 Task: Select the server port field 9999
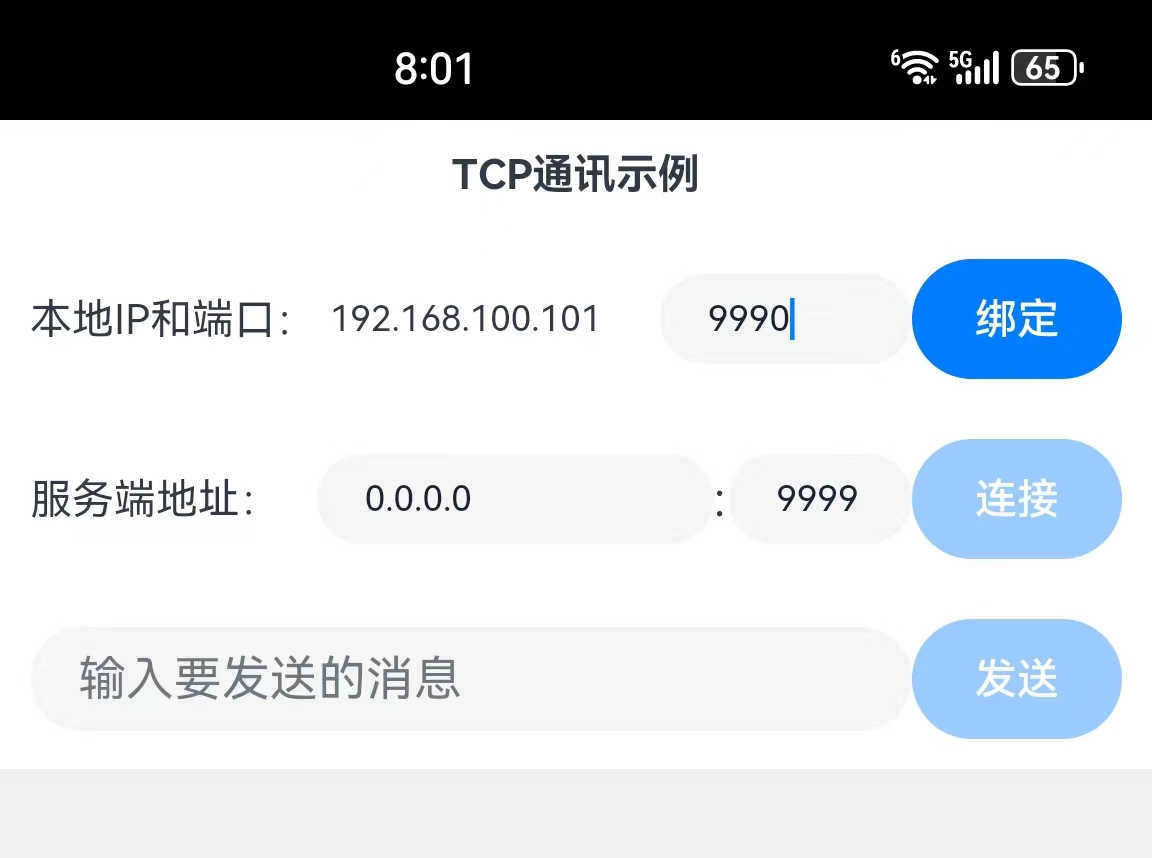tap(819, 499)
